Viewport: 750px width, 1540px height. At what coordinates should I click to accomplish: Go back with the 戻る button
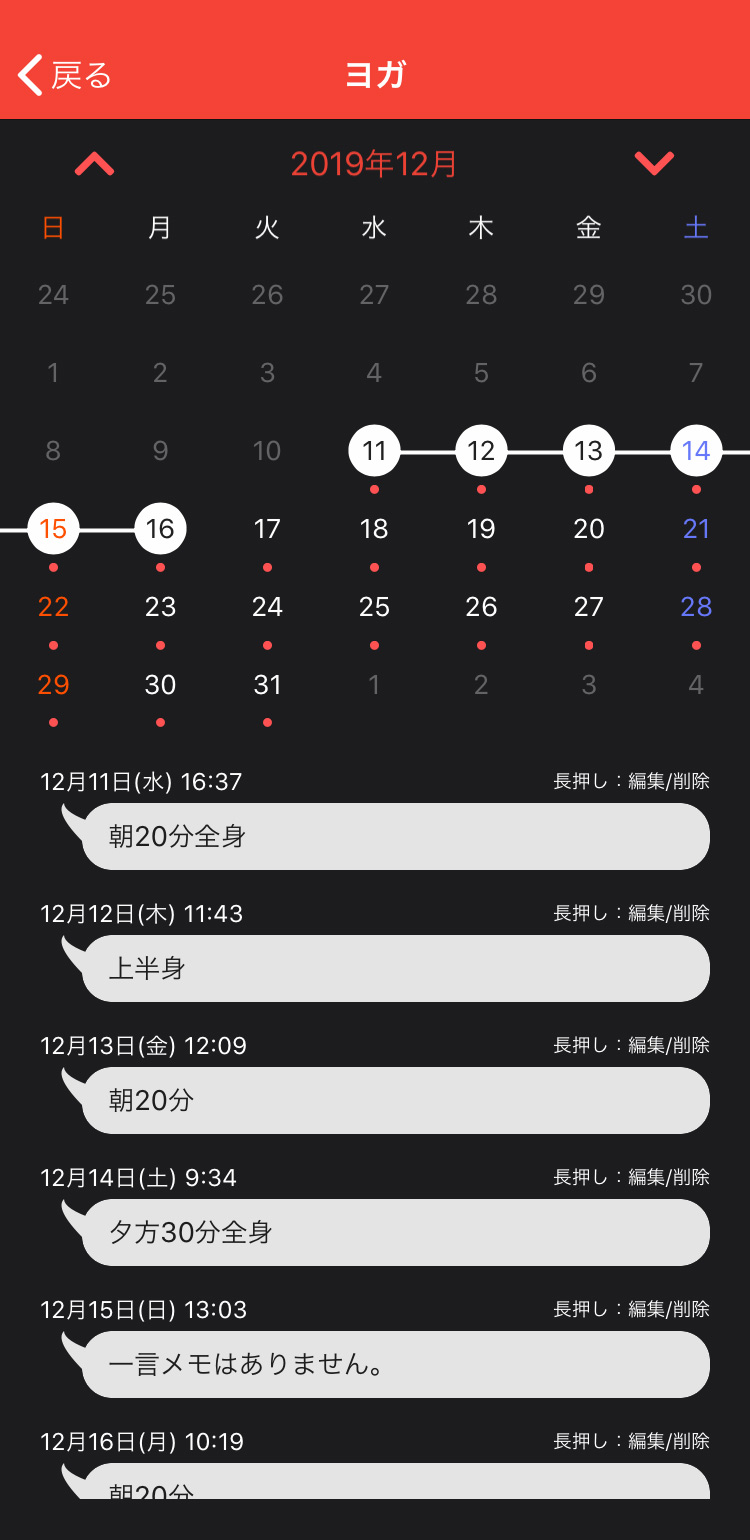click(x=64, y=75)
